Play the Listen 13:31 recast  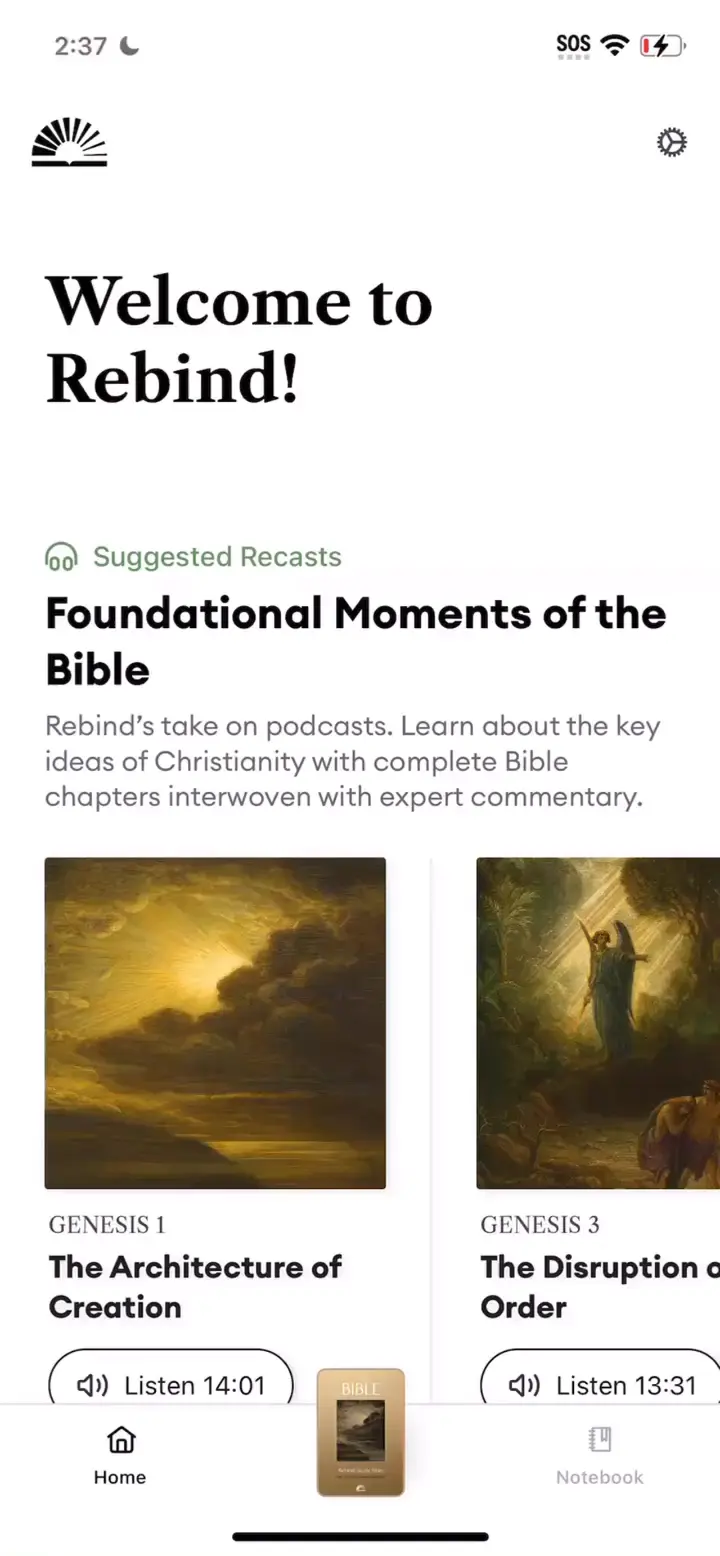tap(602, 1383)
